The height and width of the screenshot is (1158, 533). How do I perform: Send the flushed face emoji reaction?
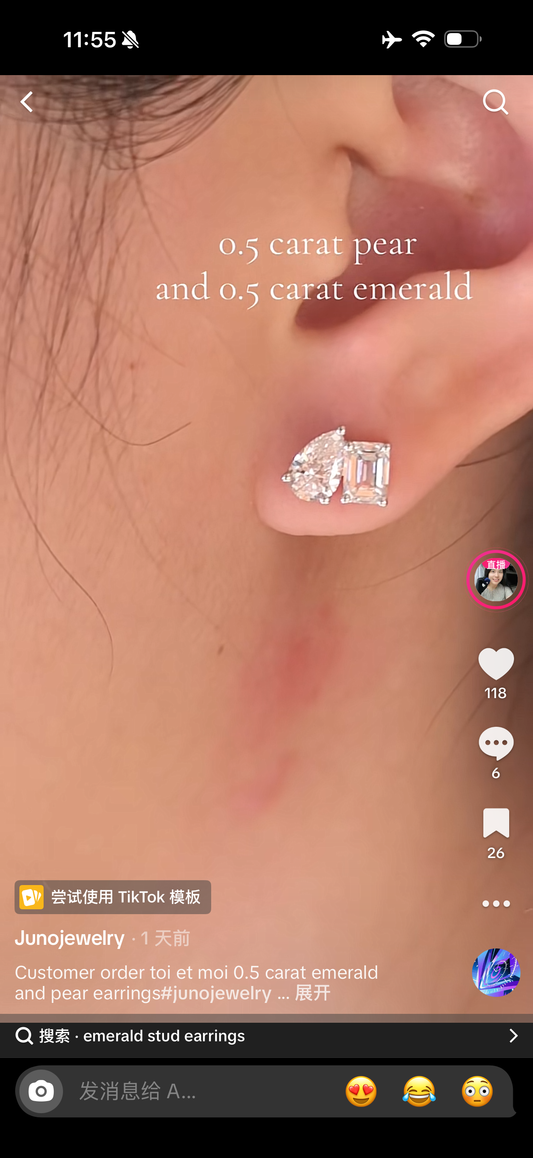pyautogui.click(x=477, y=1091)
